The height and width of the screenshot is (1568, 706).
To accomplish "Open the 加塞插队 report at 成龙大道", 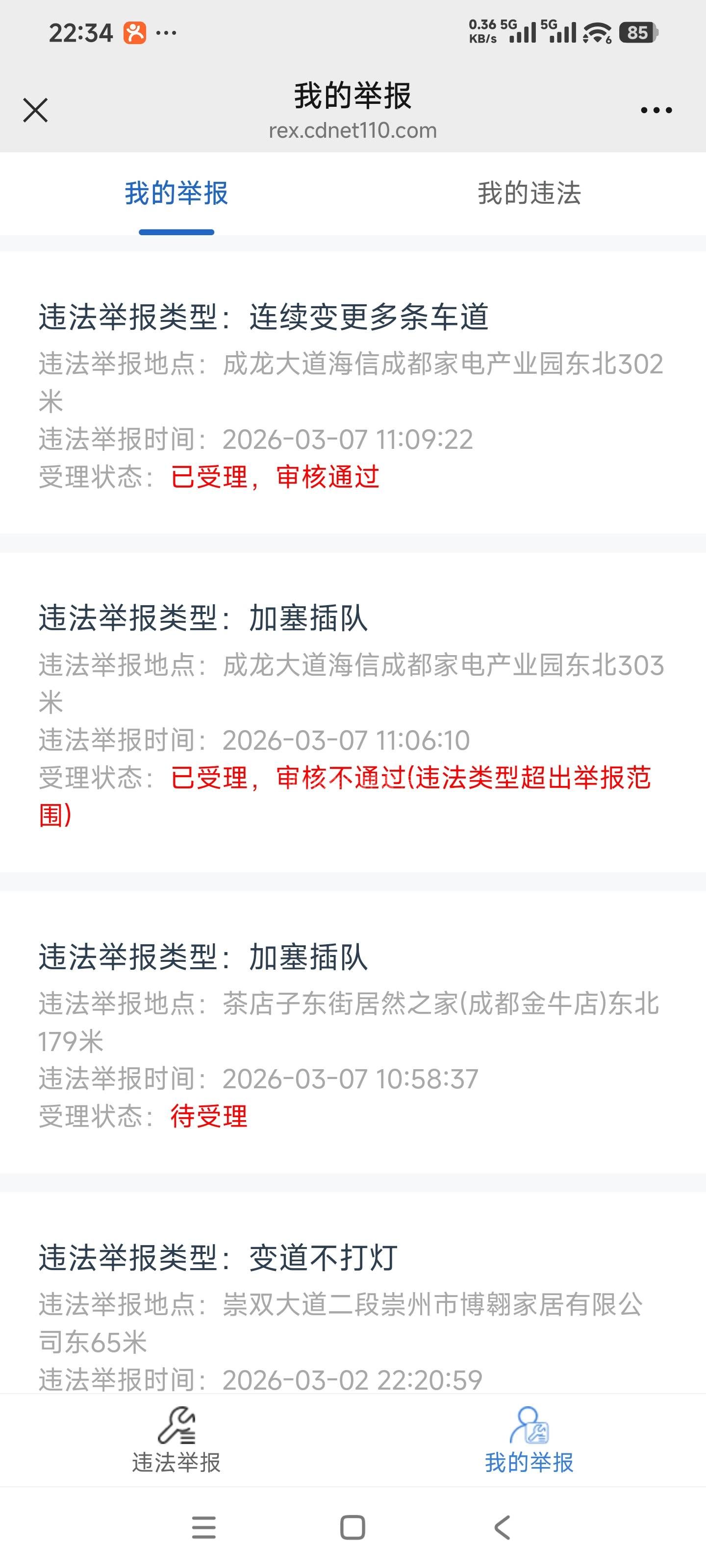I will click(x=352, y=713).
